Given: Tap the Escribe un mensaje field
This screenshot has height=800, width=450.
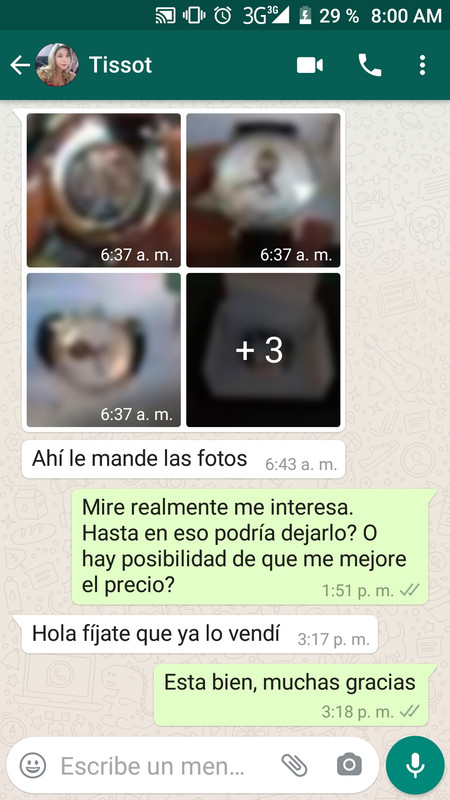Looking at the screenshot, I should tap(153, 766).
